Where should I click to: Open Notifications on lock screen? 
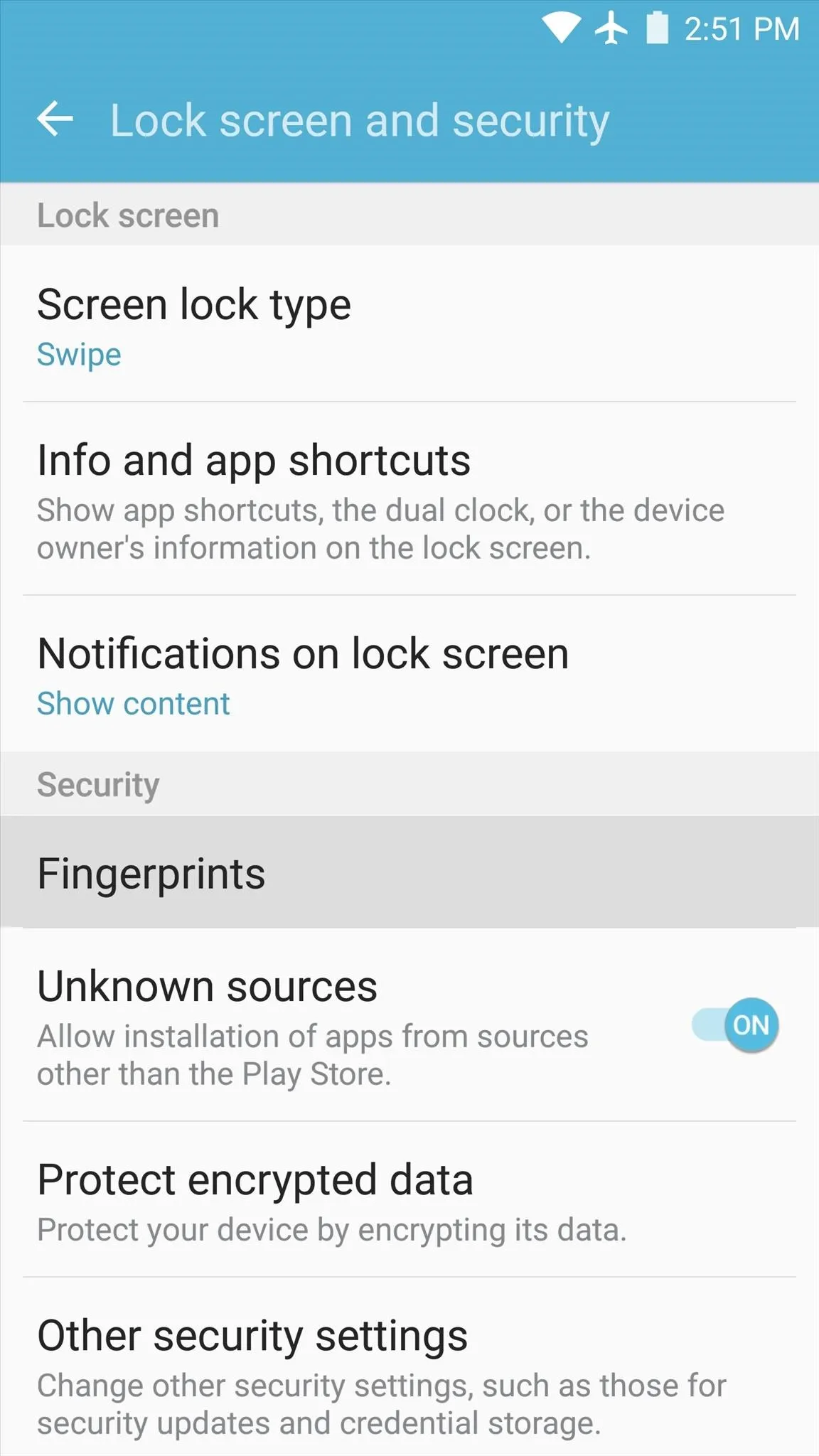coord(409,674)
